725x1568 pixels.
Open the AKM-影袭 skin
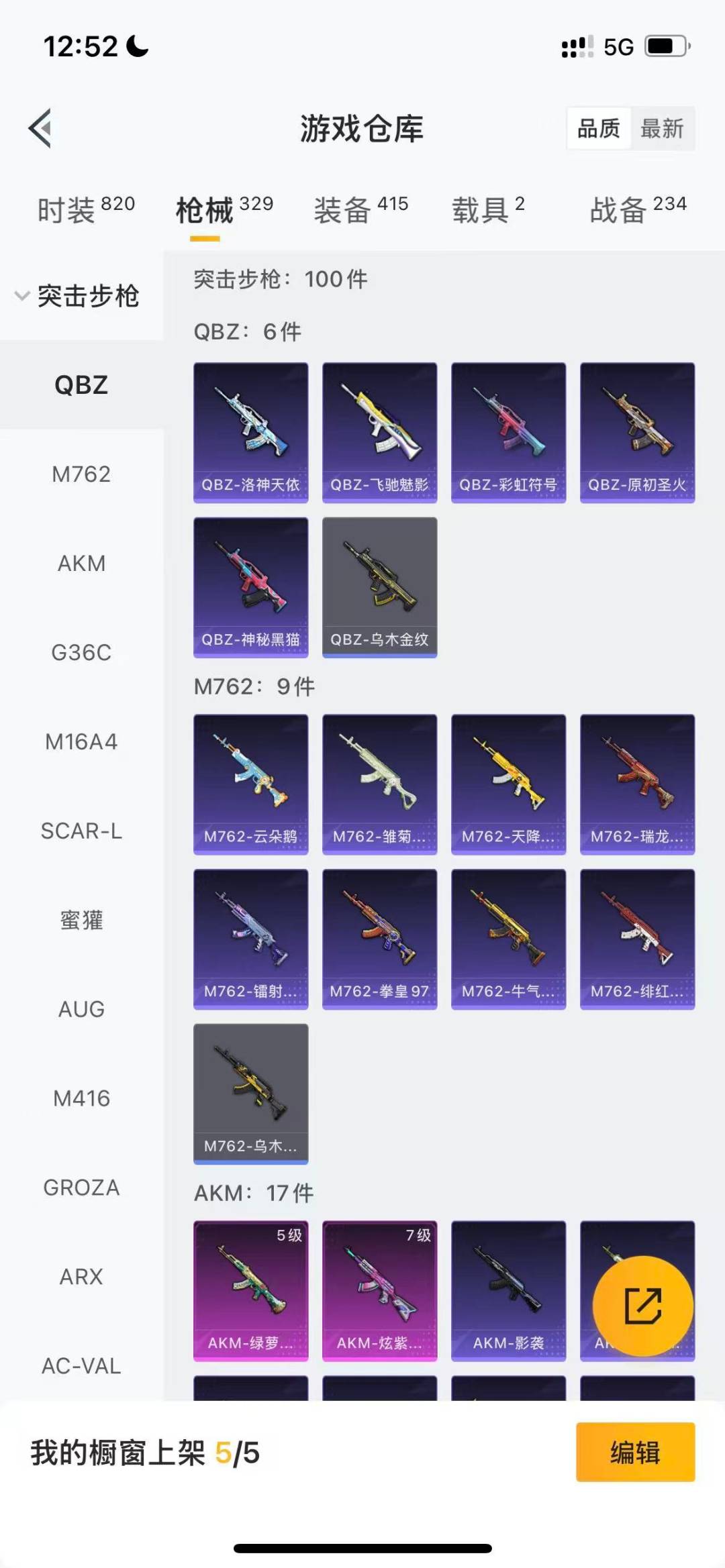click(508, 1290)
